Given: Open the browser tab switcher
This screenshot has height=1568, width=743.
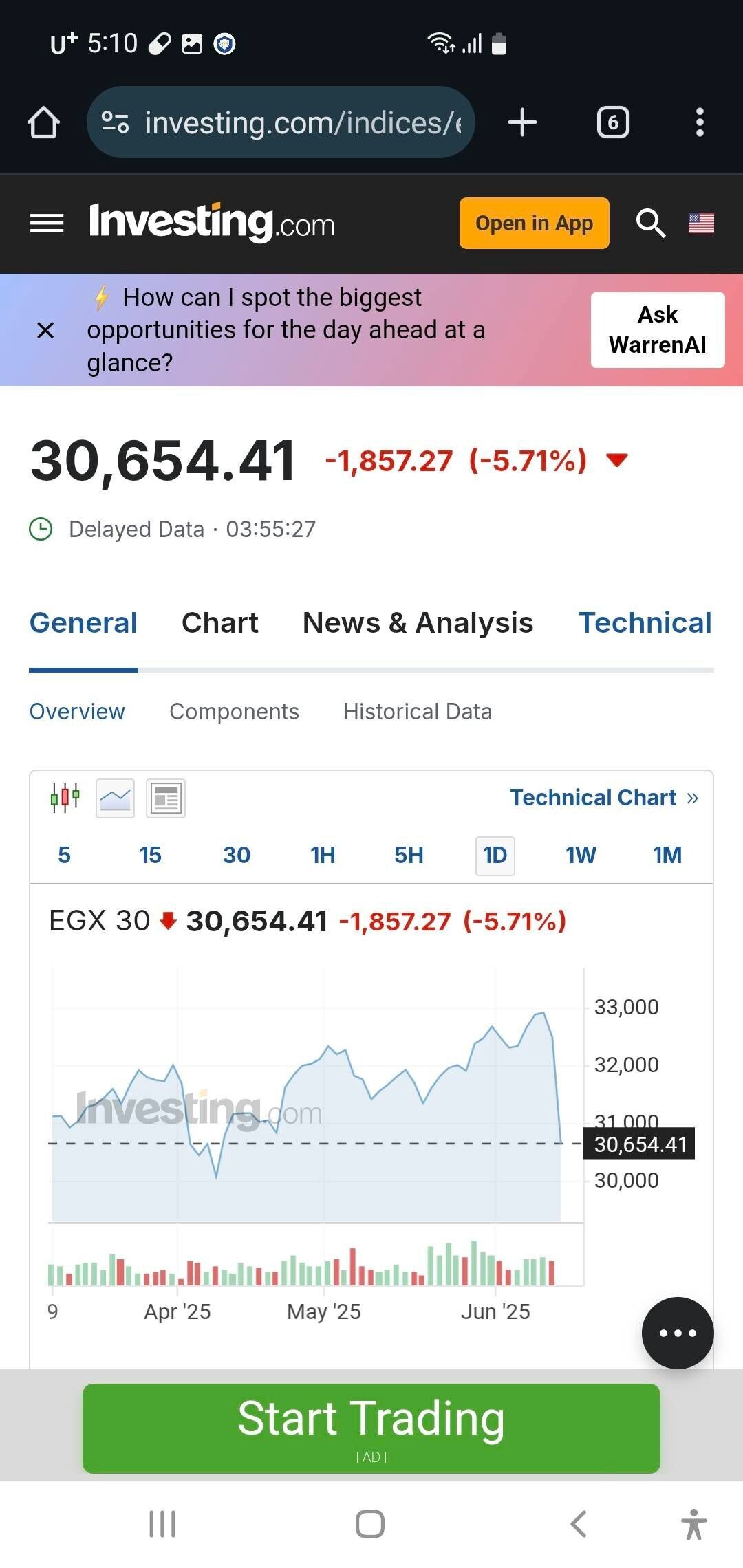Looking at the screenshot, I should point(613,123).
